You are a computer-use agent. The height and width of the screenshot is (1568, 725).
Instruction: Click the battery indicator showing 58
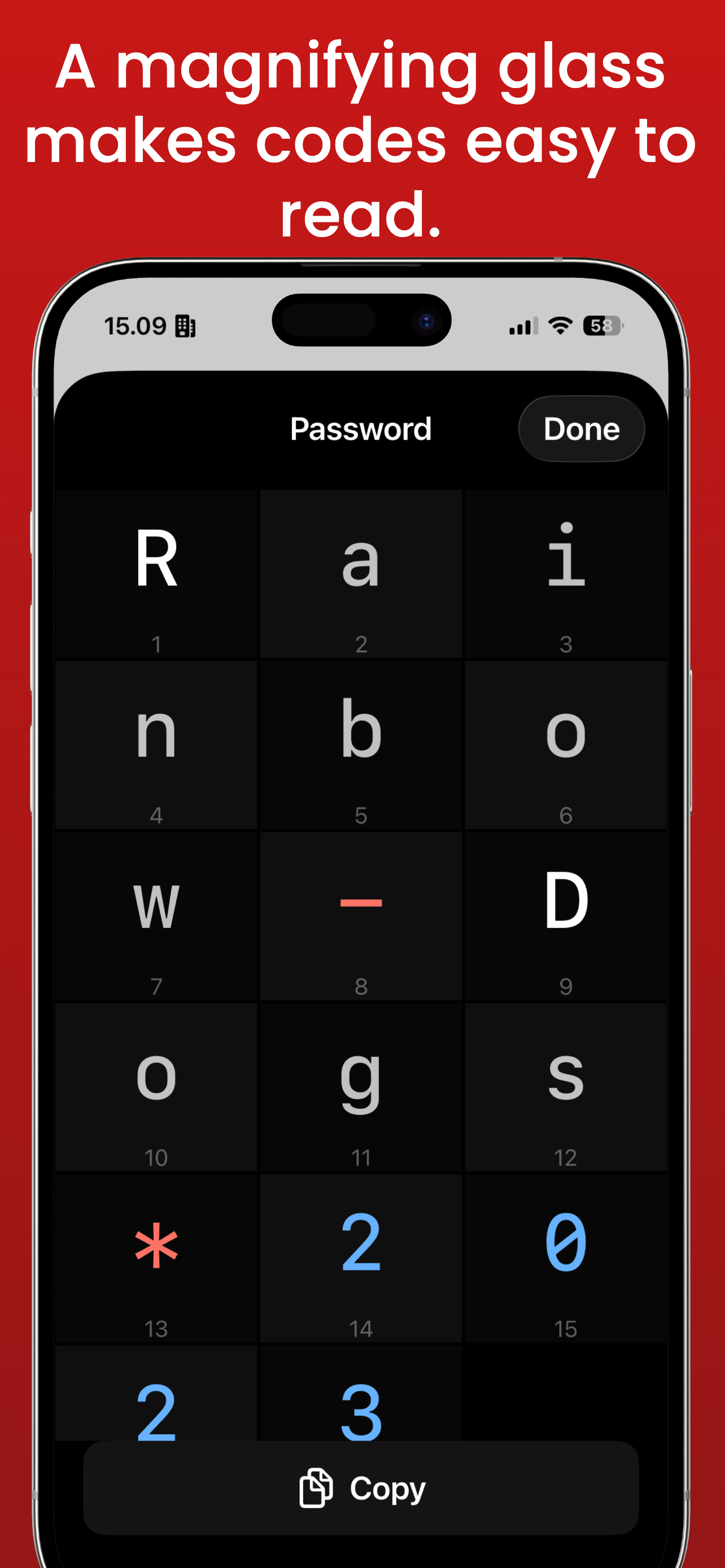point(601,326)
